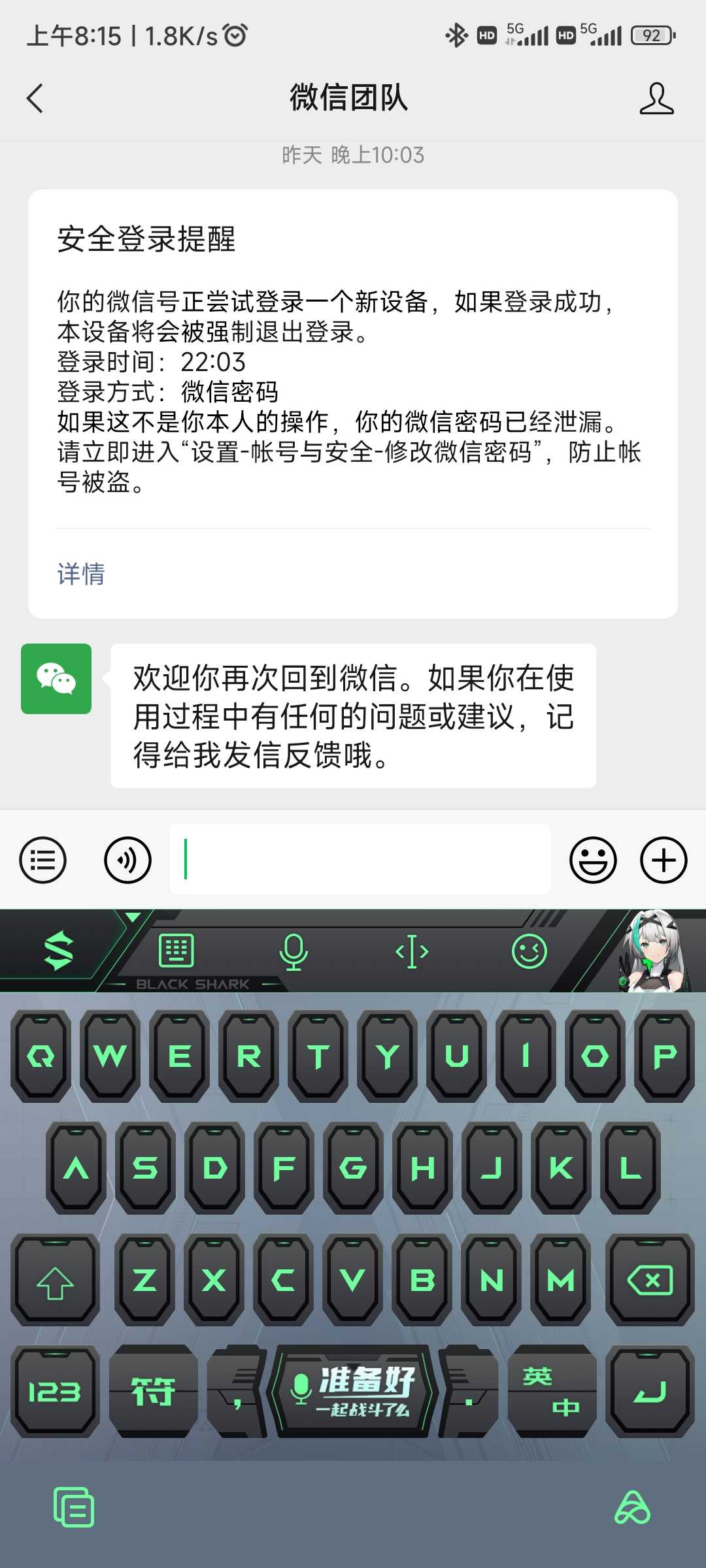
Task: Go back from the 微信团队 chat
Action: (x=35, y=99)
